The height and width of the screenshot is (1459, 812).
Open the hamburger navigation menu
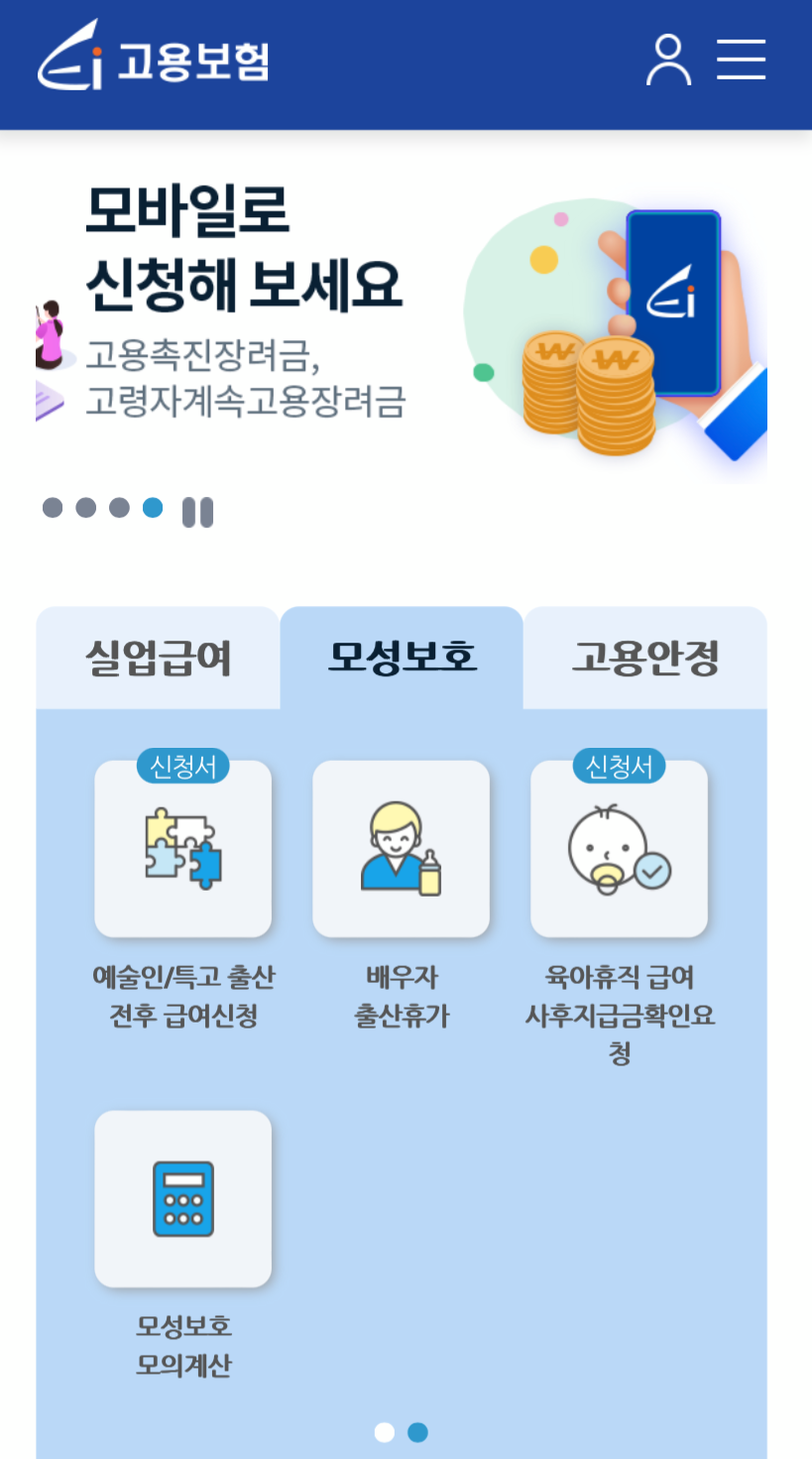point(741,60)
